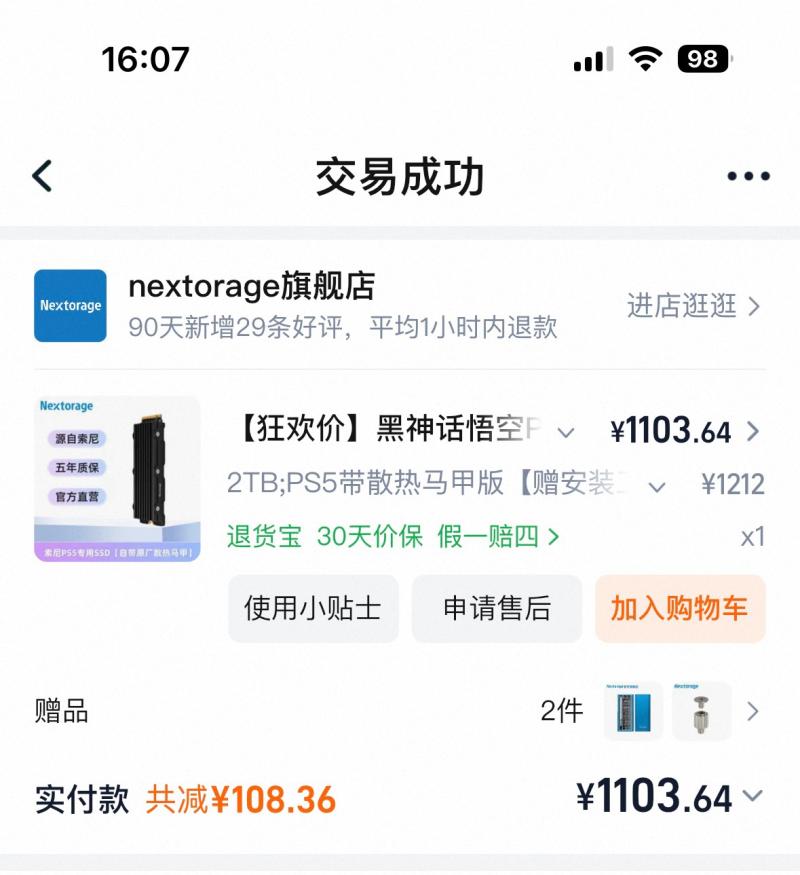Expand the 实付款 payment breakdown

pyautogui.click(x=752, y=797)
